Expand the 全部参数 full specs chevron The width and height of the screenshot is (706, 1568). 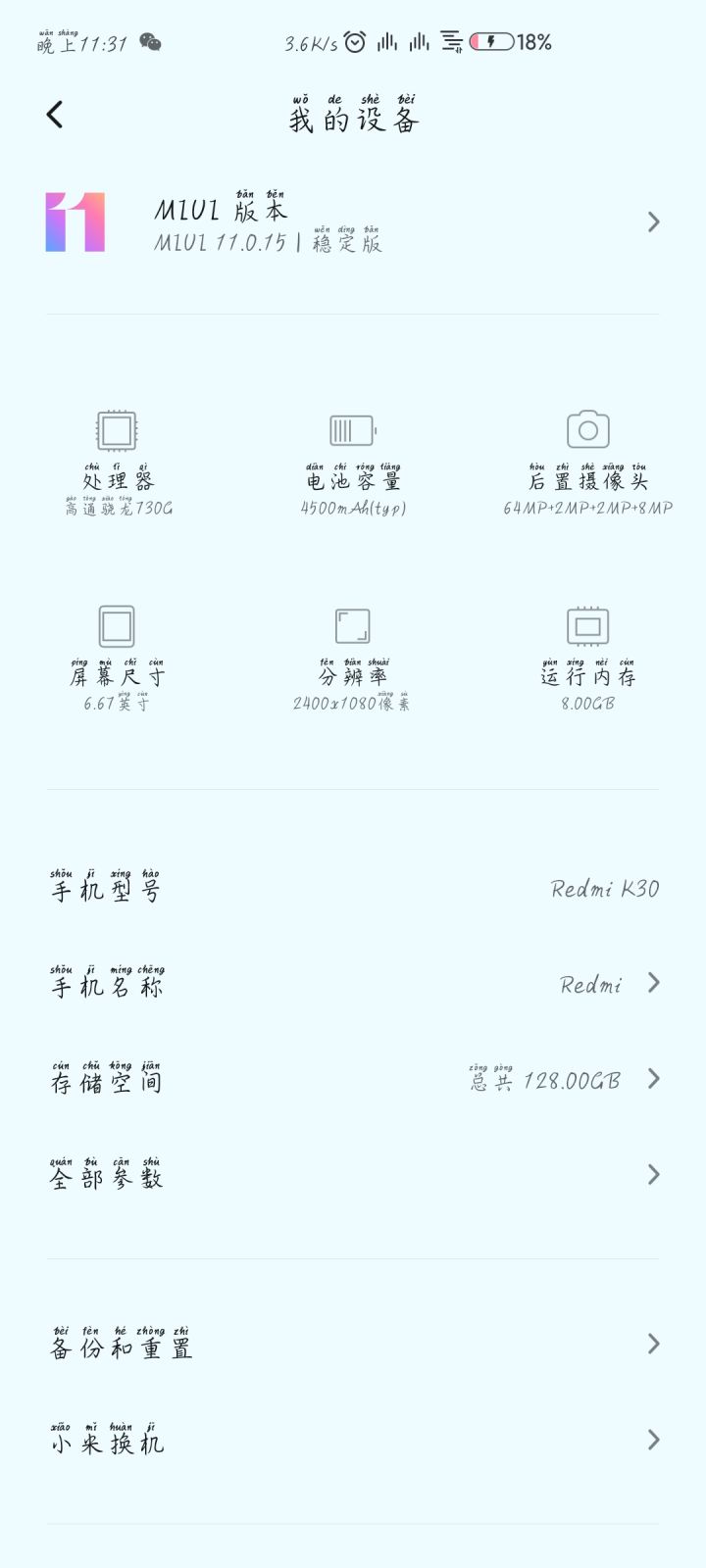pyautogui.click(x=653, y=1174)
